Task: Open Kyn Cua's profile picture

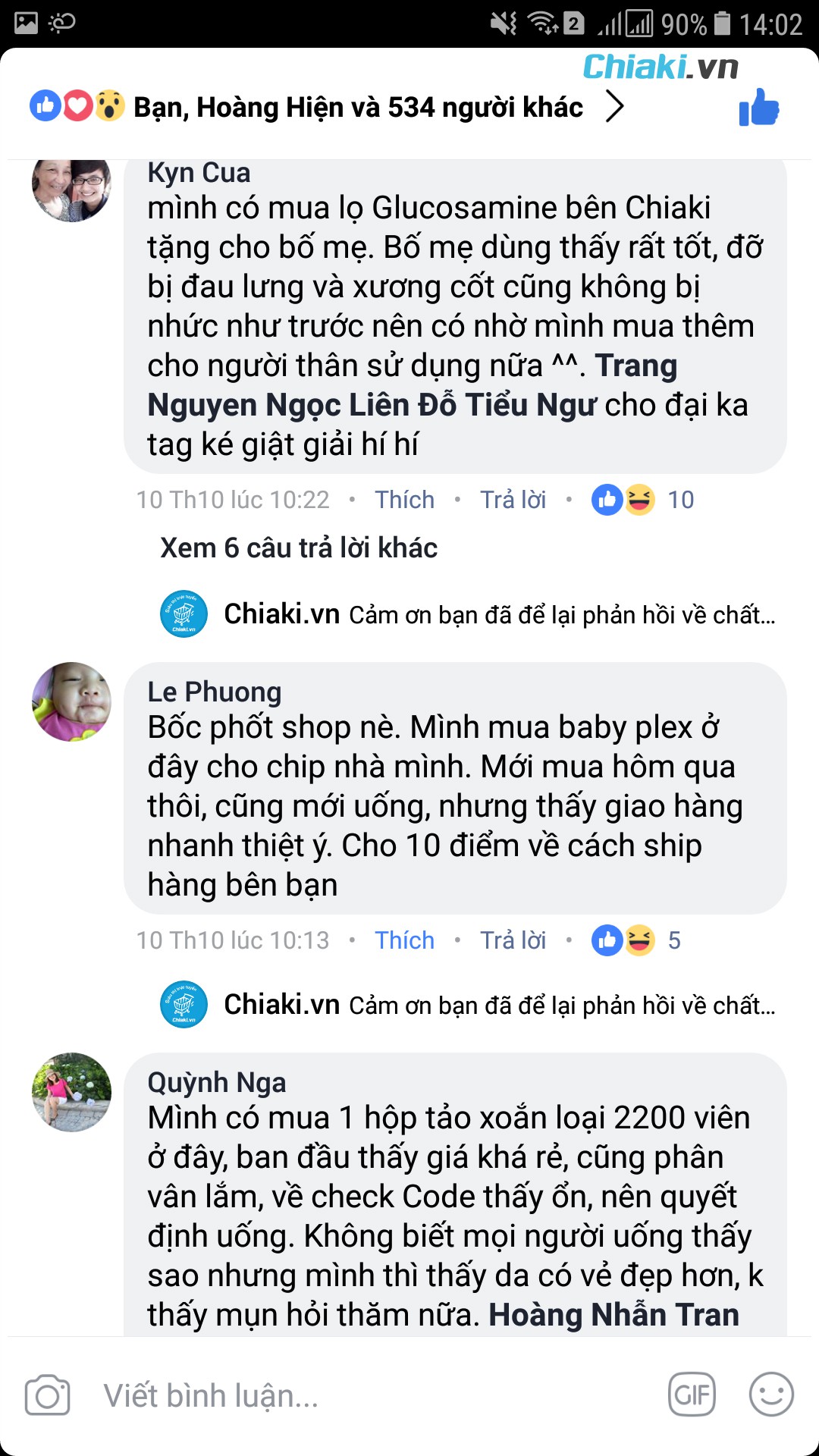Action: point(71,184)
